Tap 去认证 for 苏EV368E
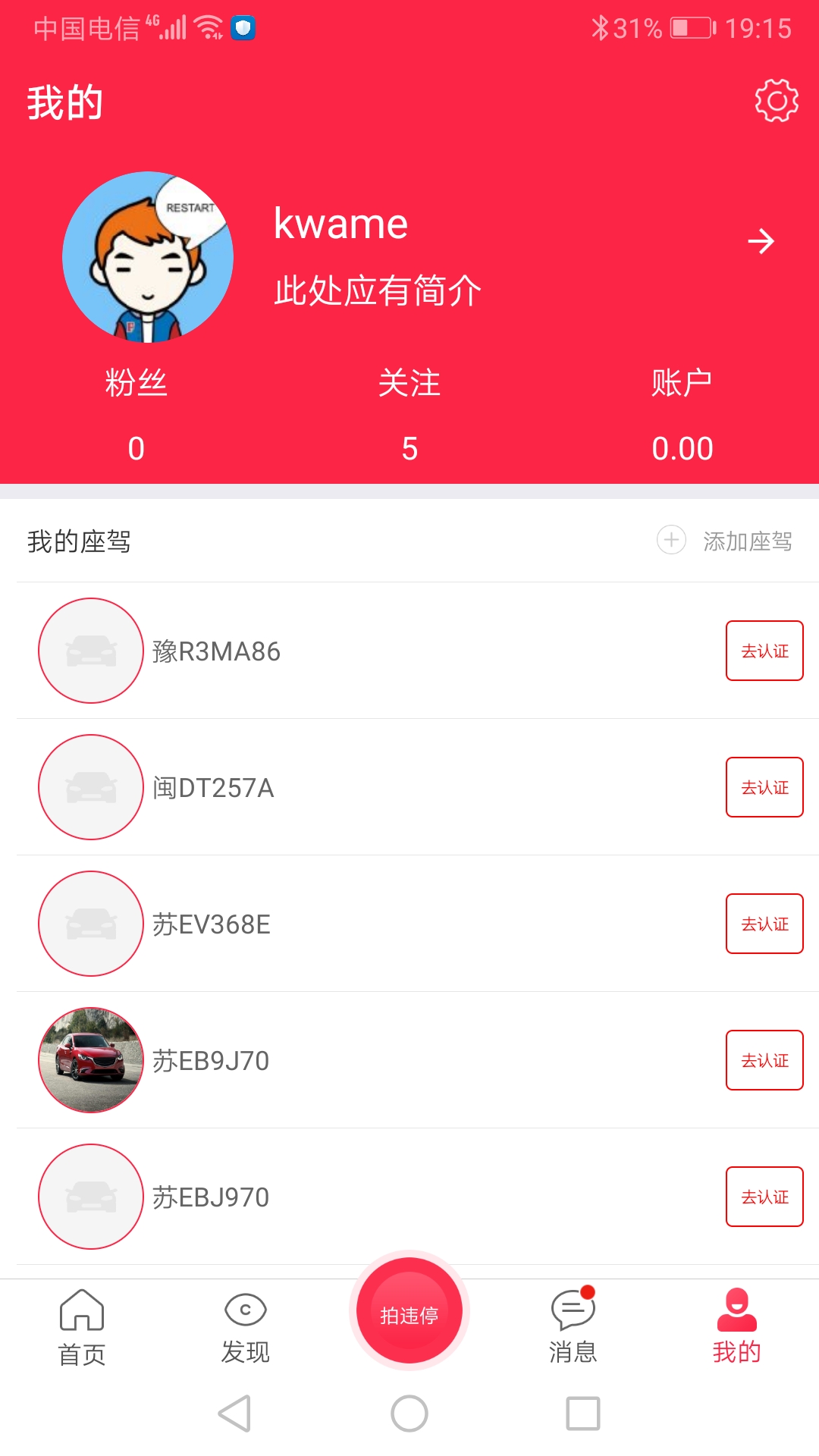The height and width of the screenshot is (1456, 819). [x=764, y=924]
